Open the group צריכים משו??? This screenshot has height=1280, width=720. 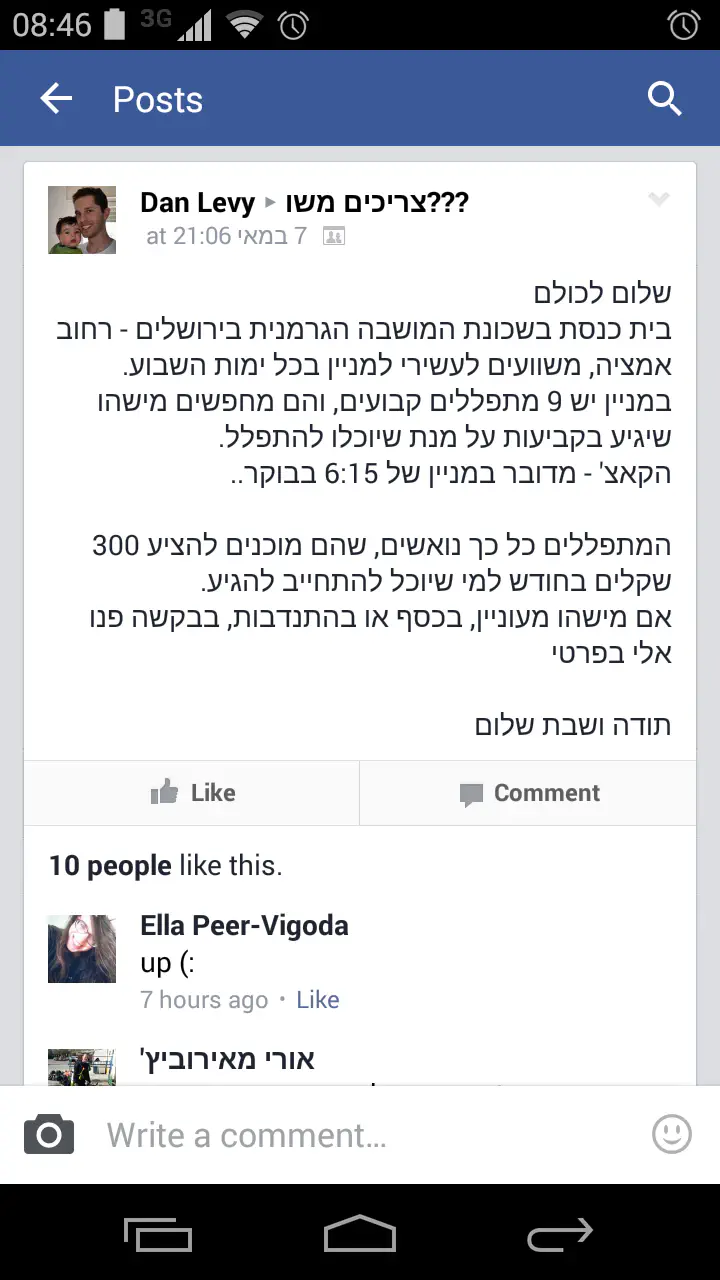[x=377, y=203]
